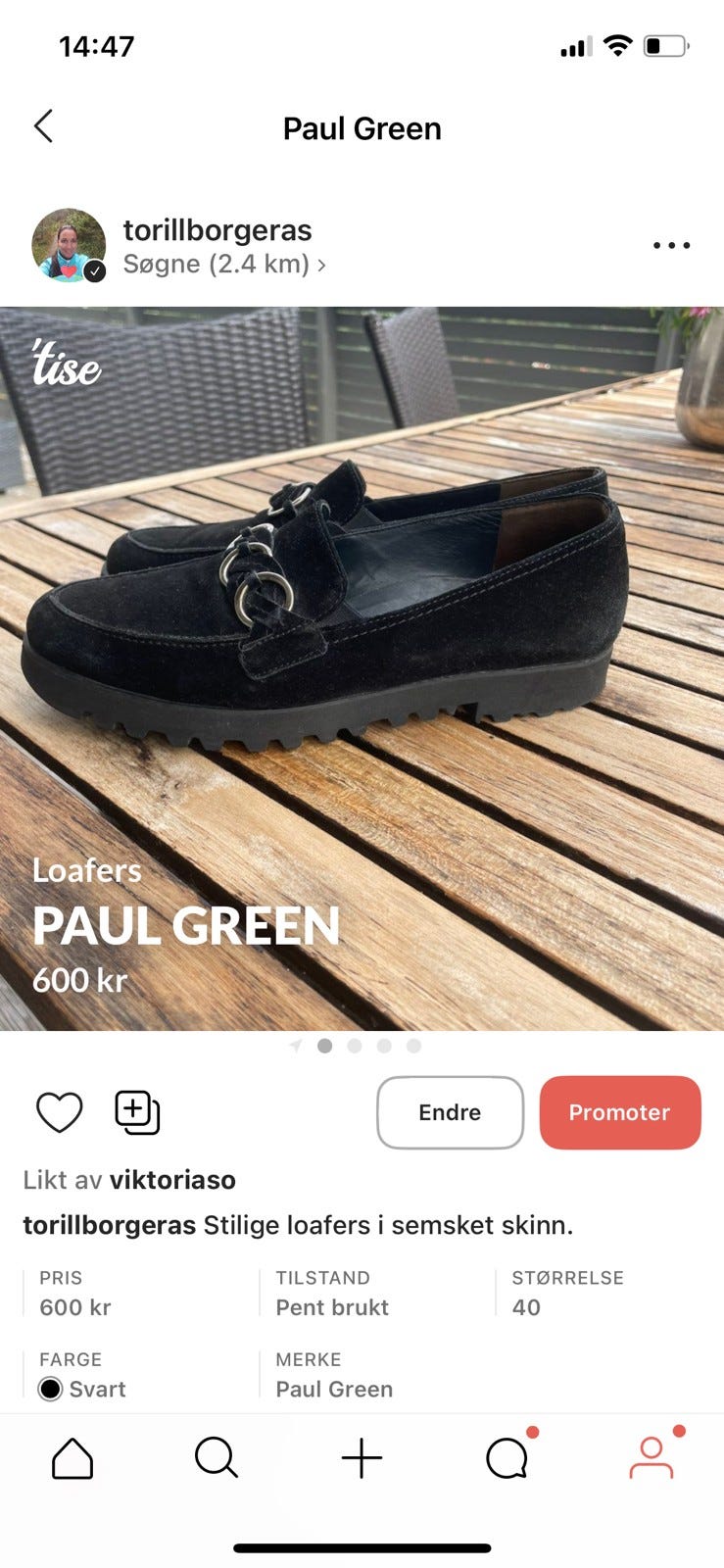
Task: Open the chat messages icon
Action: coord(507,1457)
